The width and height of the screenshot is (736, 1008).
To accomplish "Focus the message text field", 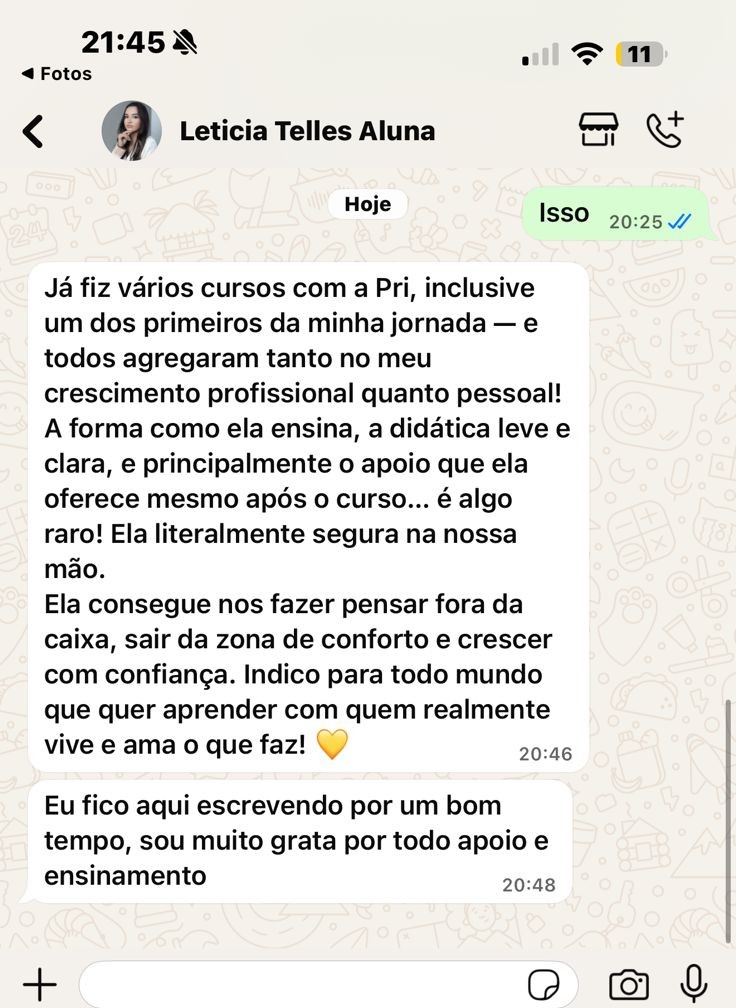I will [300, 984].
